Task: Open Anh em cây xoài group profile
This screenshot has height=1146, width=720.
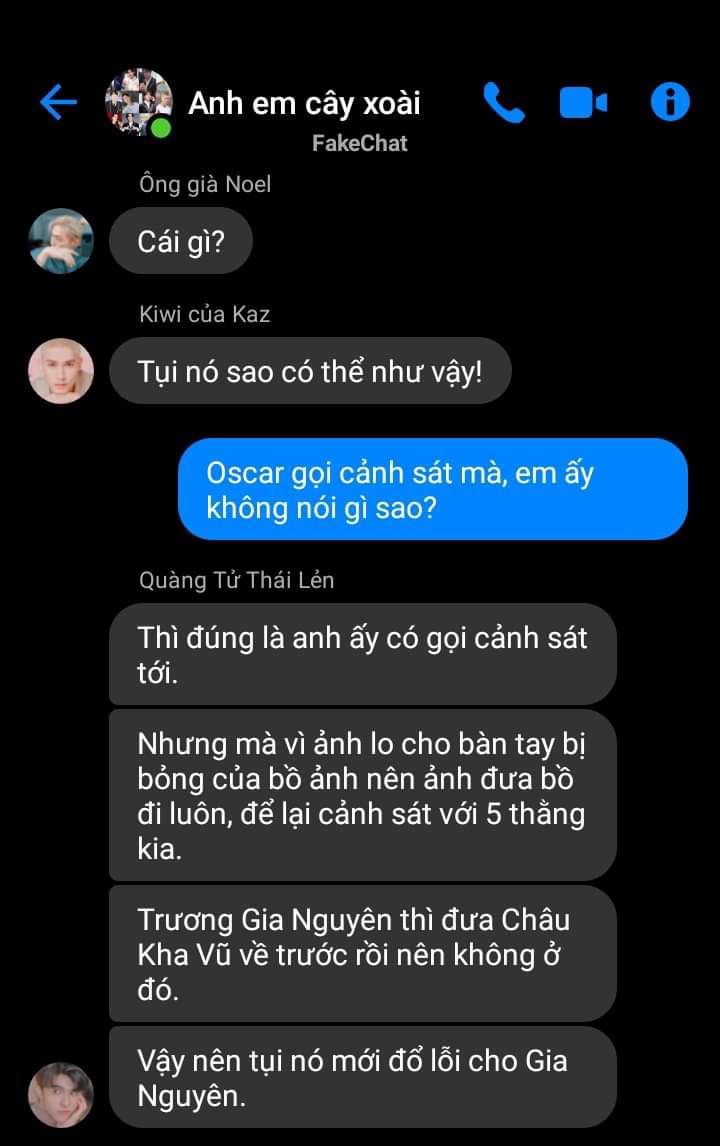Action: (304, 103)
